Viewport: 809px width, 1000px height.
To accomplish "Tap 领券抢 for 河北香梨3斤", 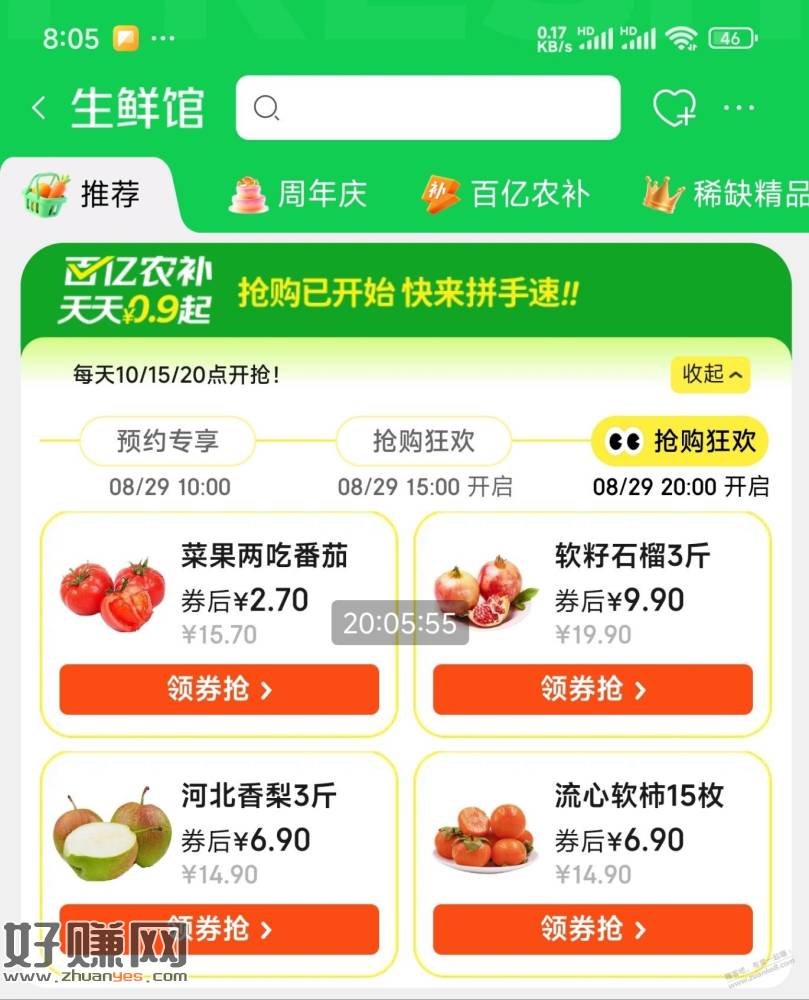I will 219,929.
